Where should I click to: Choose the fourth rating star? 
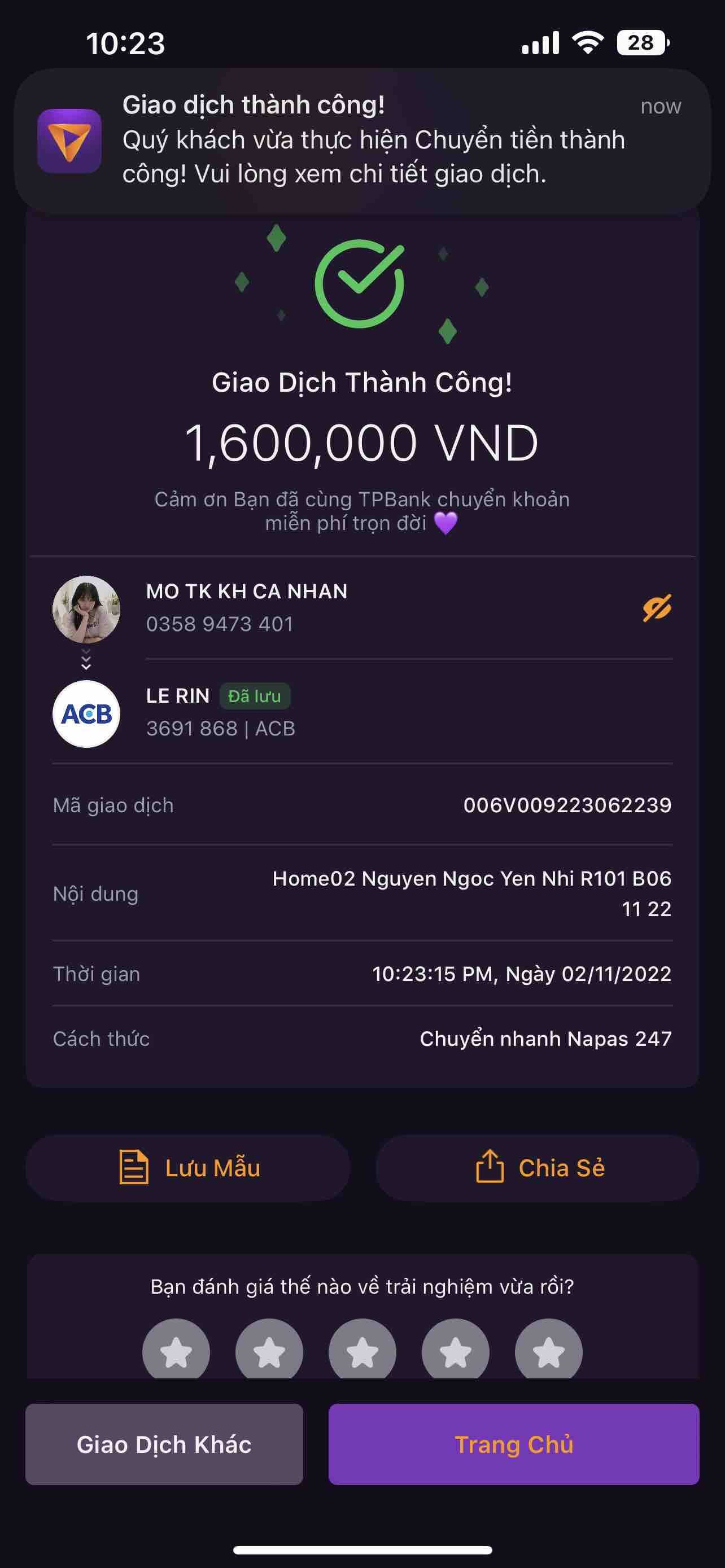[x=455, y=1351]
